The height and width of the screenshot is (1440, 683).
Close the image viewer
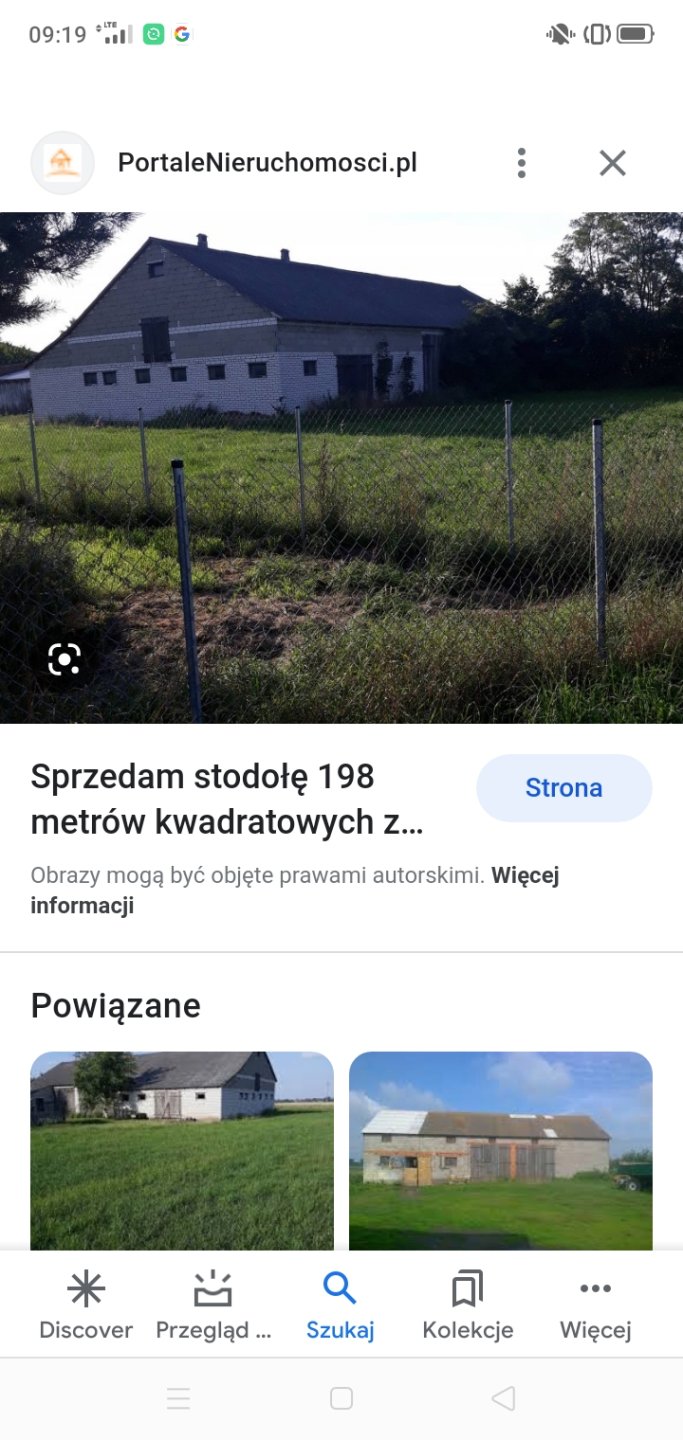(x=612, y=163)
